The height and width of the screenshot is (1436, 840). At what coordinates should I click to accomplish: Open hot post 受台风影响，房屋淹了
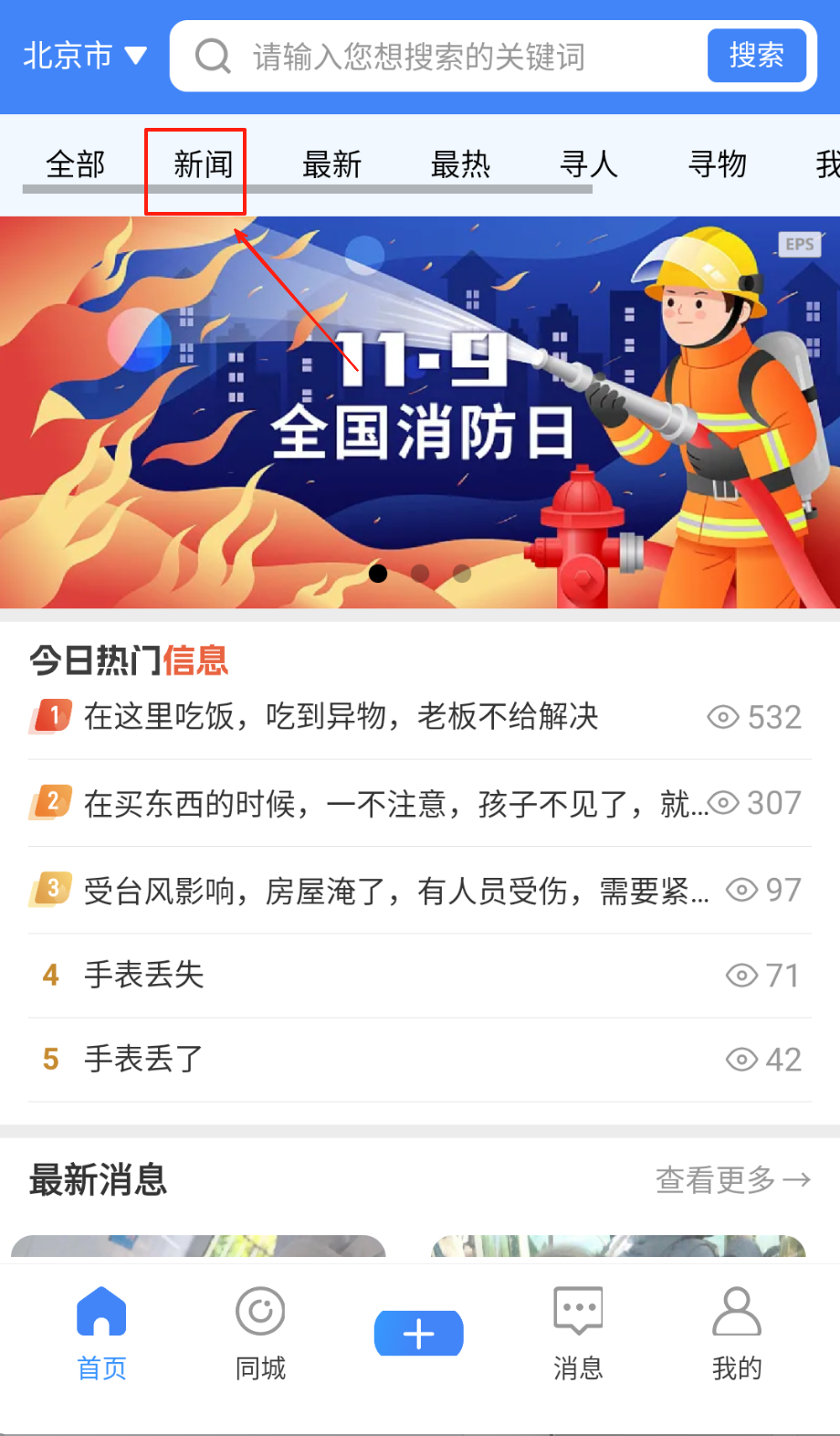393,891
